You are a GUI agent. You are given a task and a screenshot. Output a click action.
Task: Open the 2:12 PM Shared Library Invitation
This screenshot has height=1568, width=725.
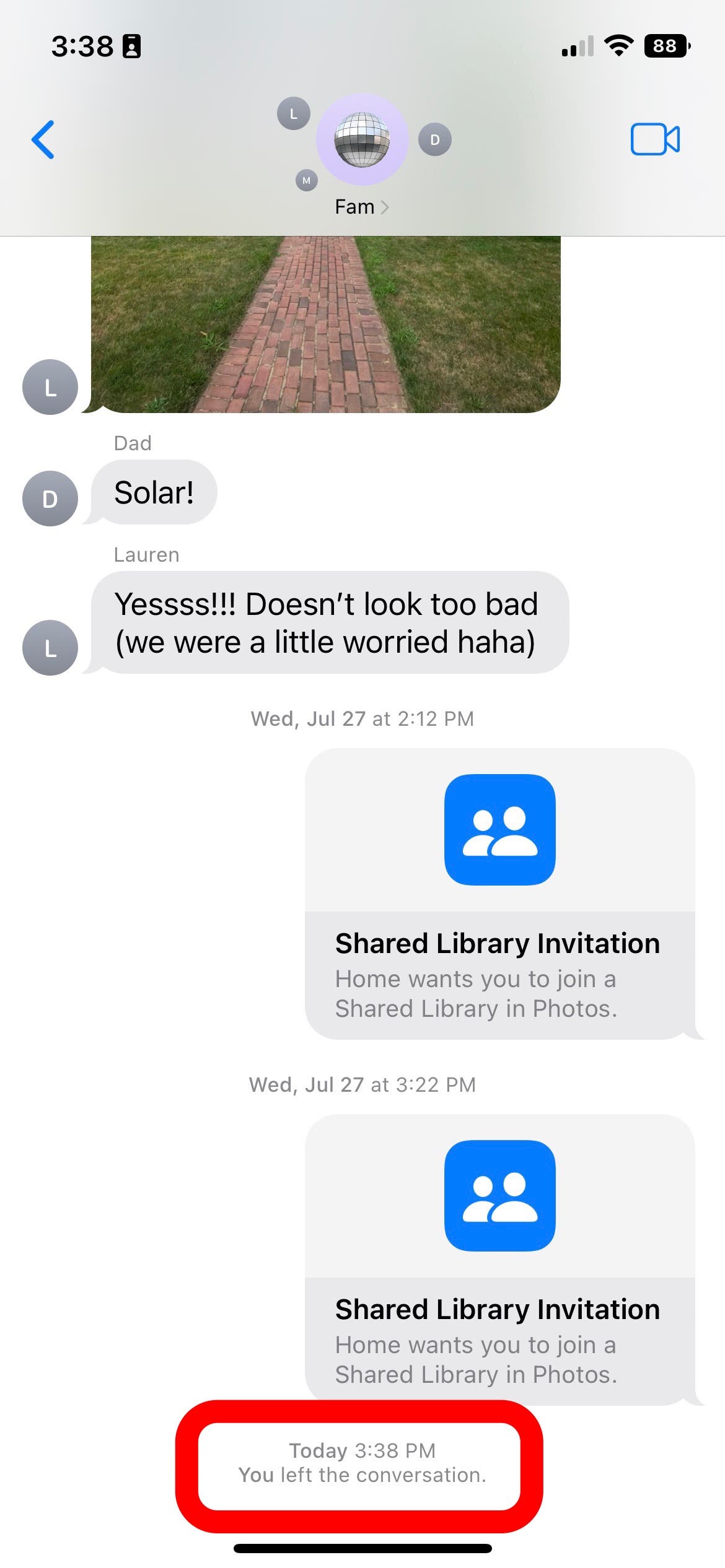click(x=499, y=894)
